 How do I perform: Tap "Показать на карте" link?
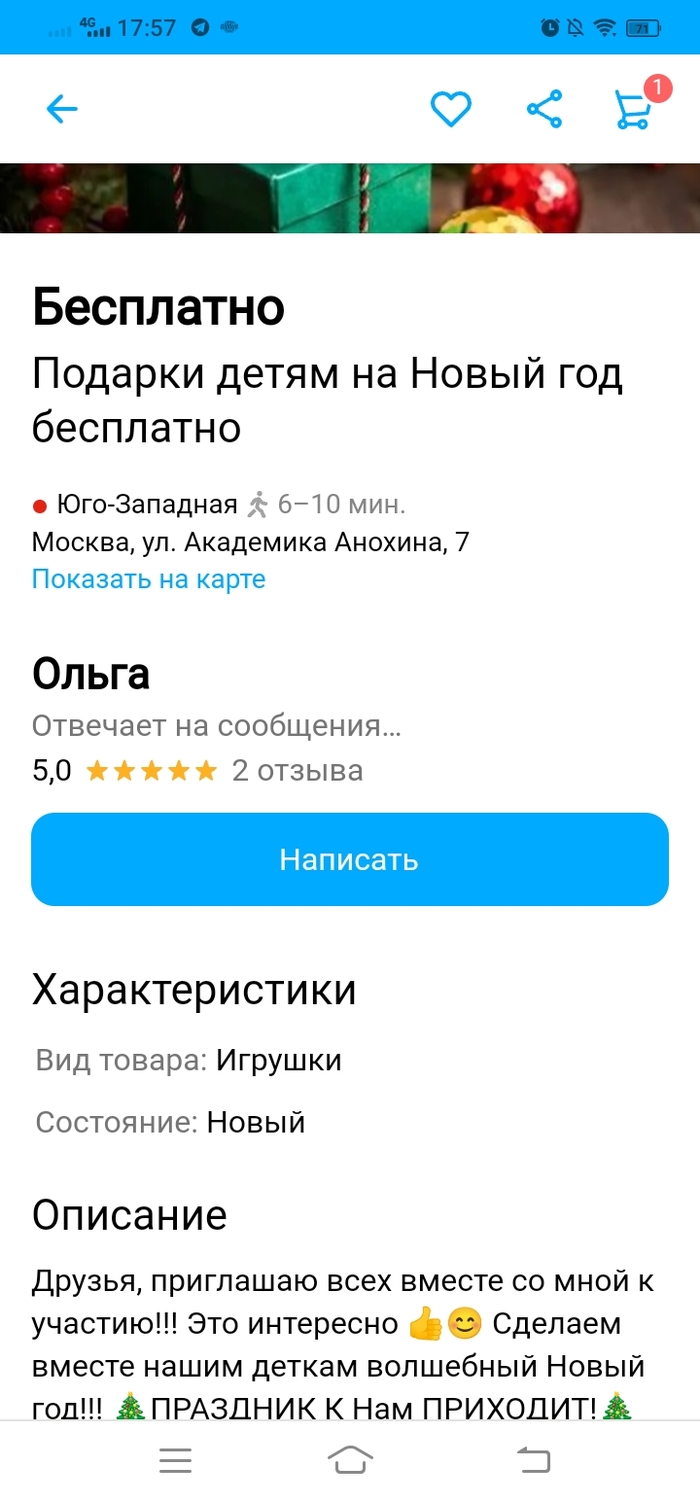click(148, 579)
